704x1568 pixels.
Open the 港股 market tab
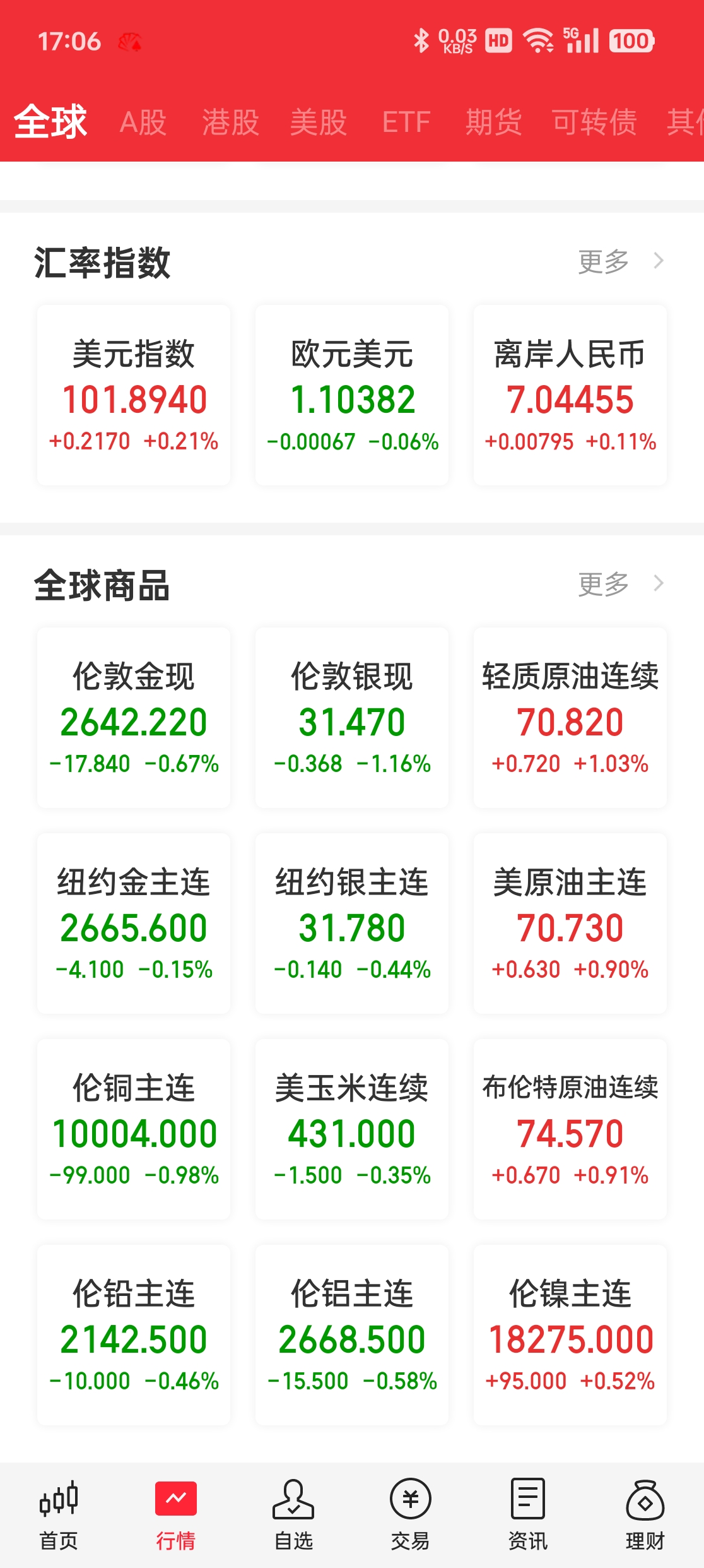coord(230,122)
